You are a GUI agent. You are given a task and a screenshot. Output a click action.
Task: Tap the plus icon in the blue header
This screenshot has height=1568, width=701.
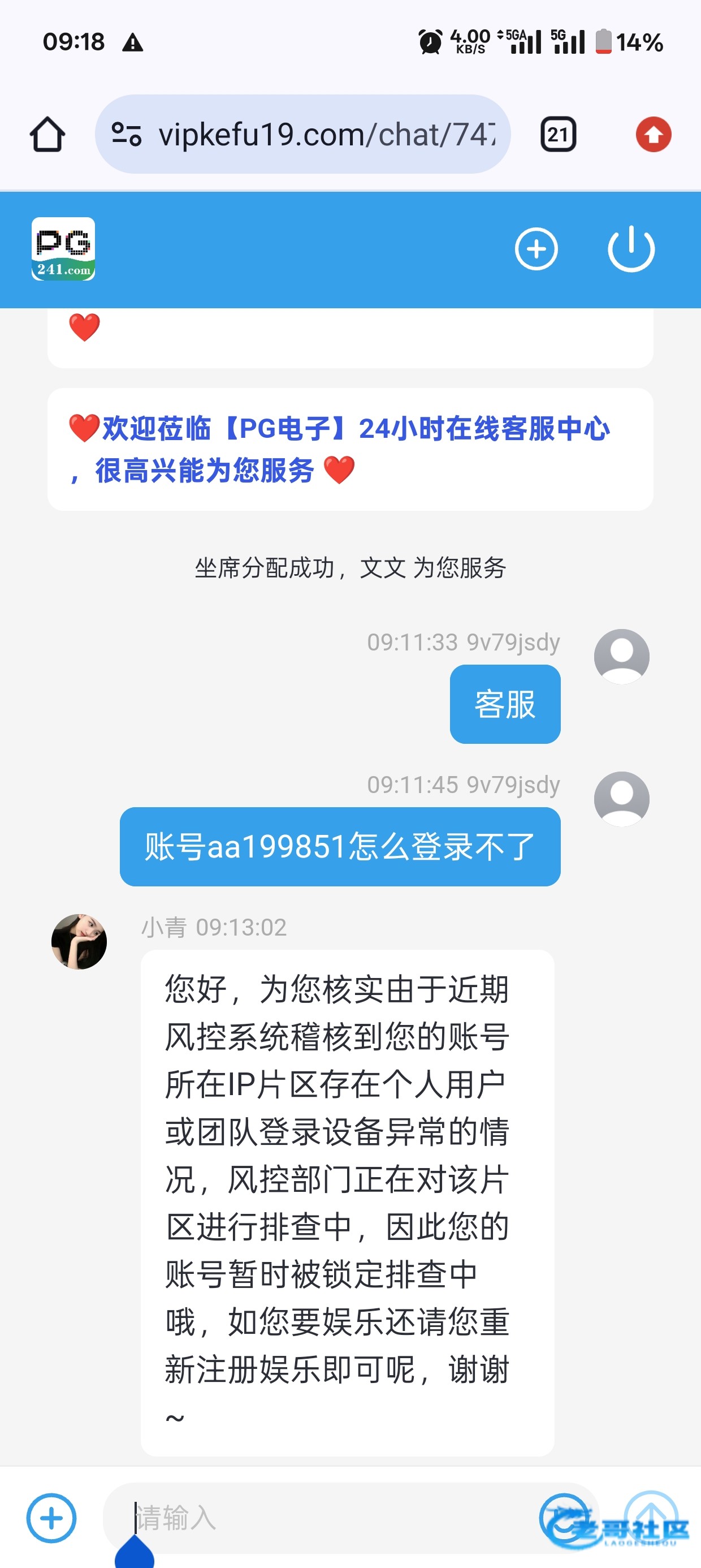click(536, 249)
